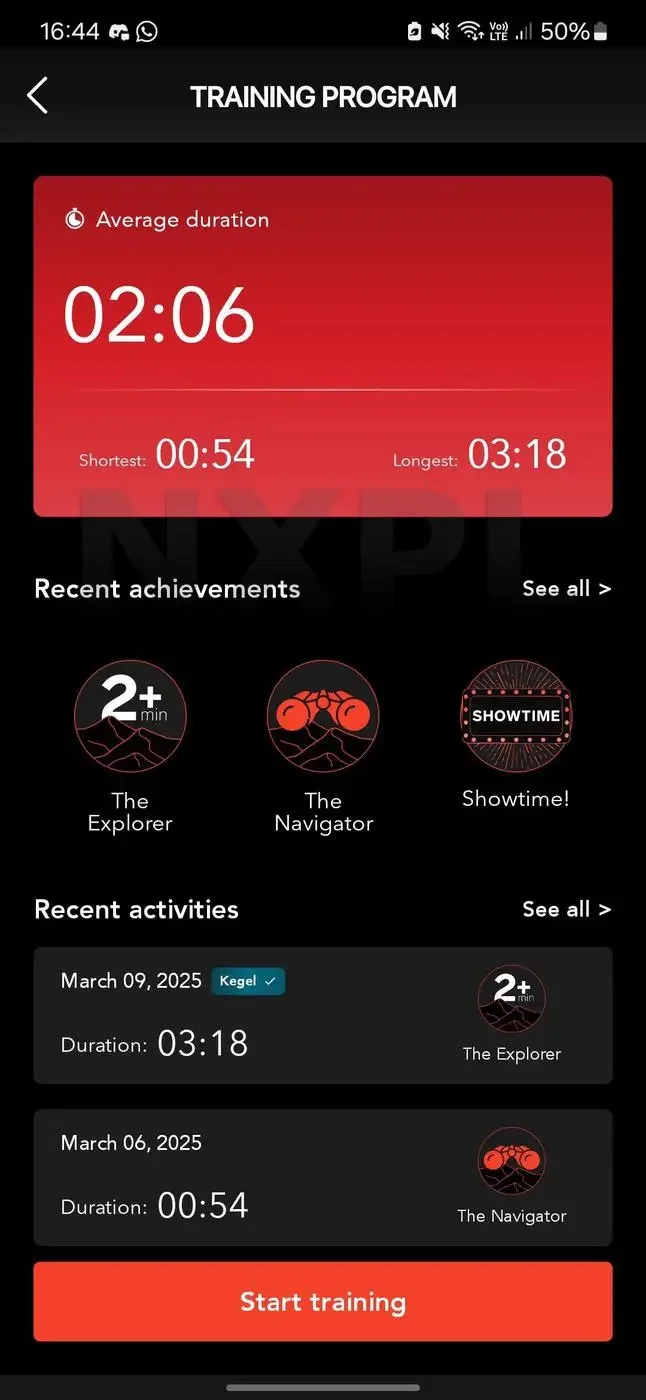
Task: Open The Navigator achievement badge
Action: pyautogui.click(x=323, y=716)
